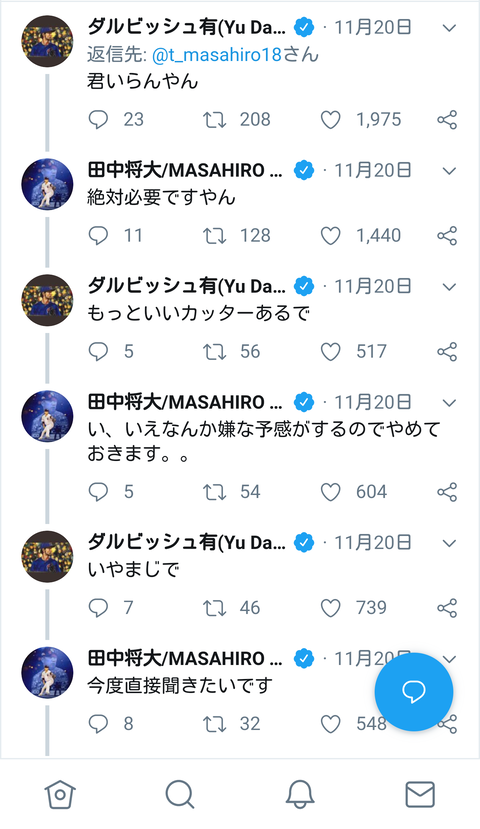Open the Notifications bell tab
Viewport: 480px width, 829px height.
pos(300,794)
